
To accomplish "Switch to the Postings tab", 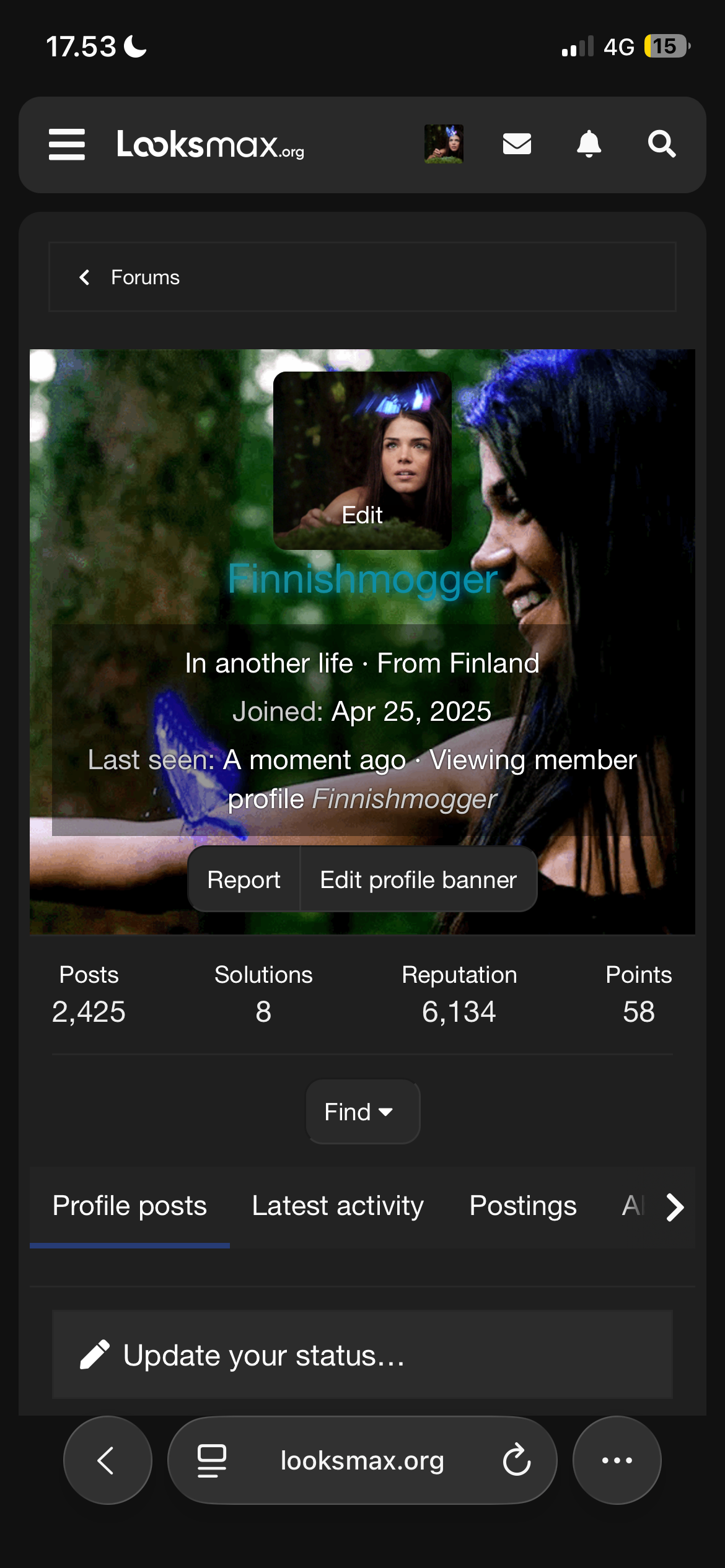I will [522, 1206].
